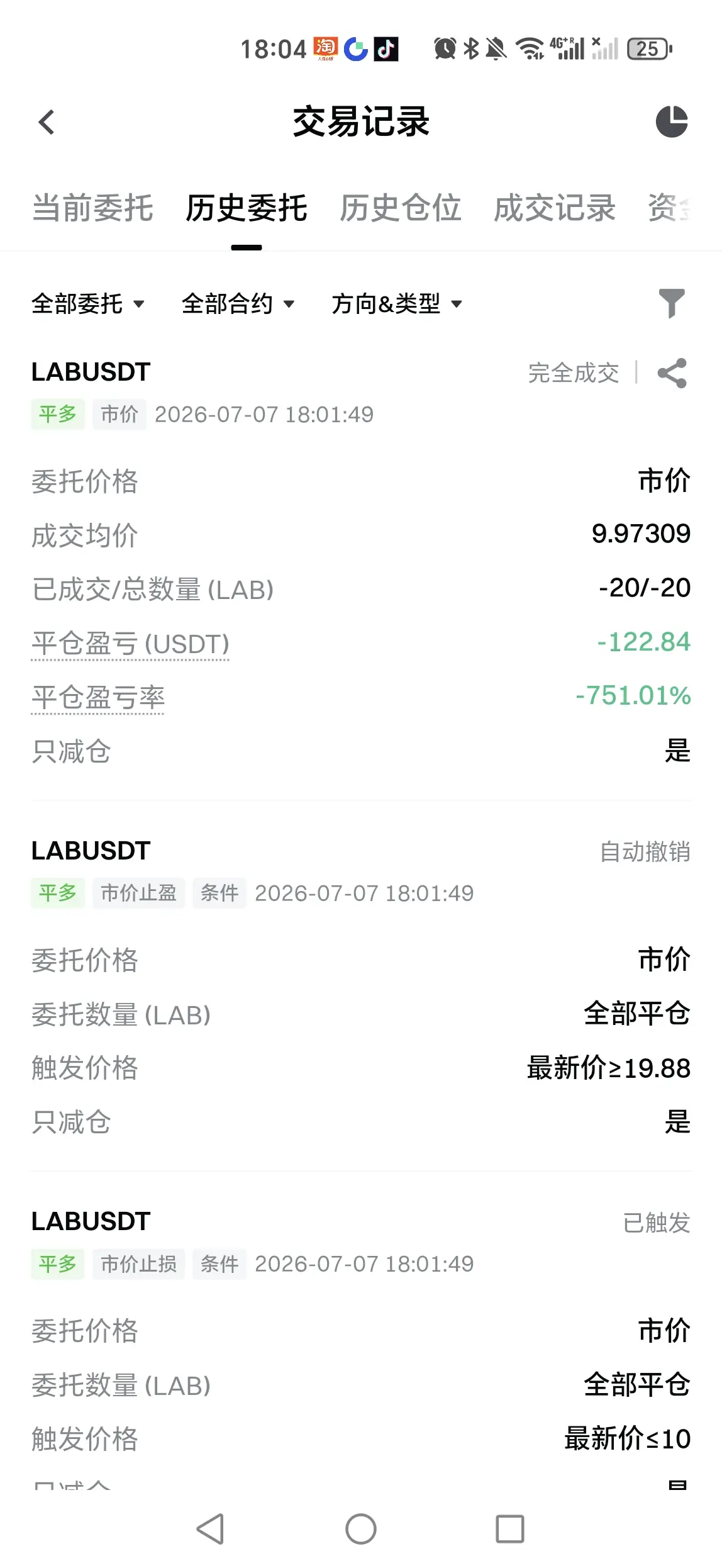Tap the system home button
The image size is (722, 1568).
click(x=361, y=1529)
